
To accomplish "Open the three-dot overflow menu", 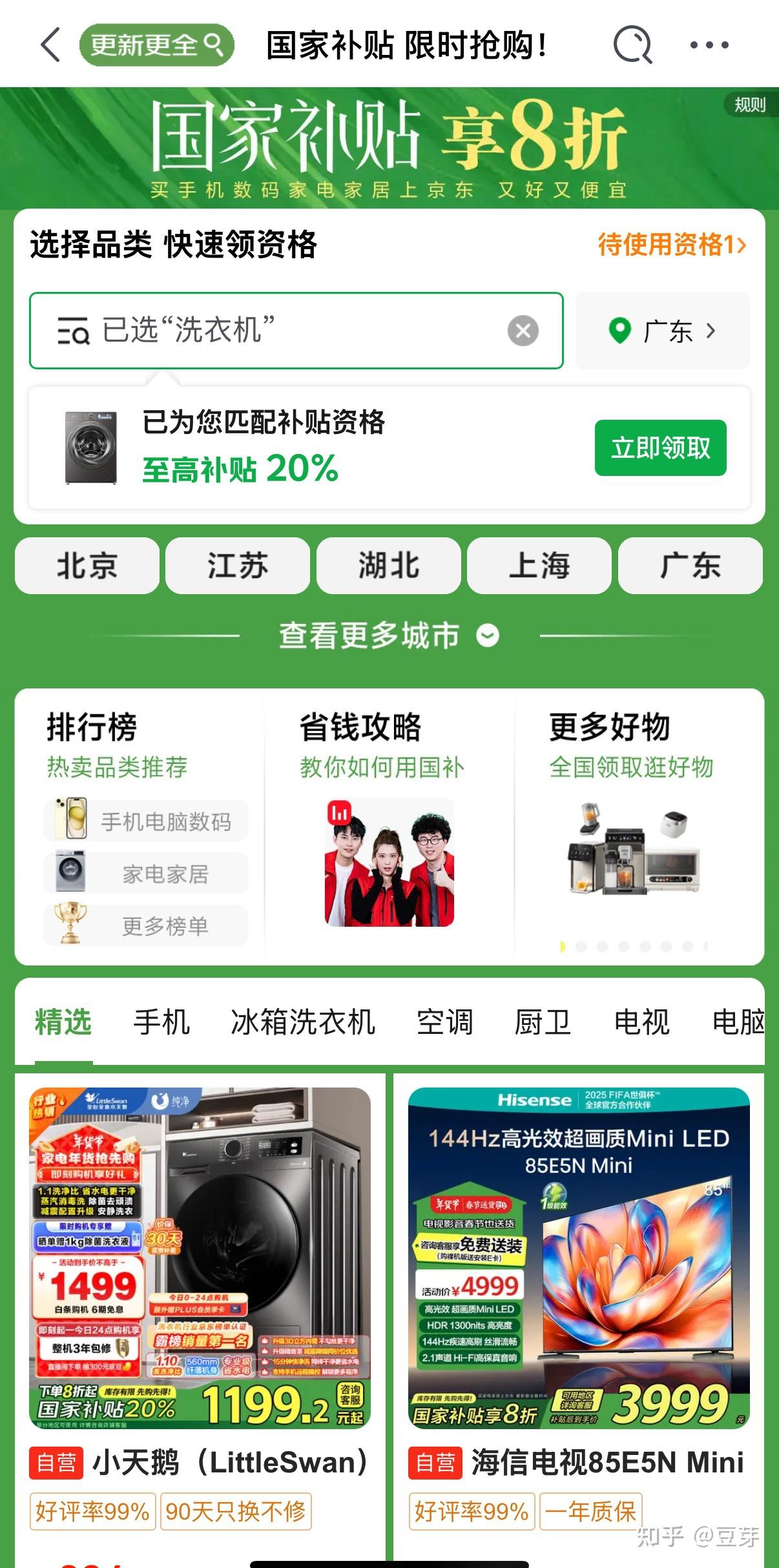I will click(x=709, y=45).
